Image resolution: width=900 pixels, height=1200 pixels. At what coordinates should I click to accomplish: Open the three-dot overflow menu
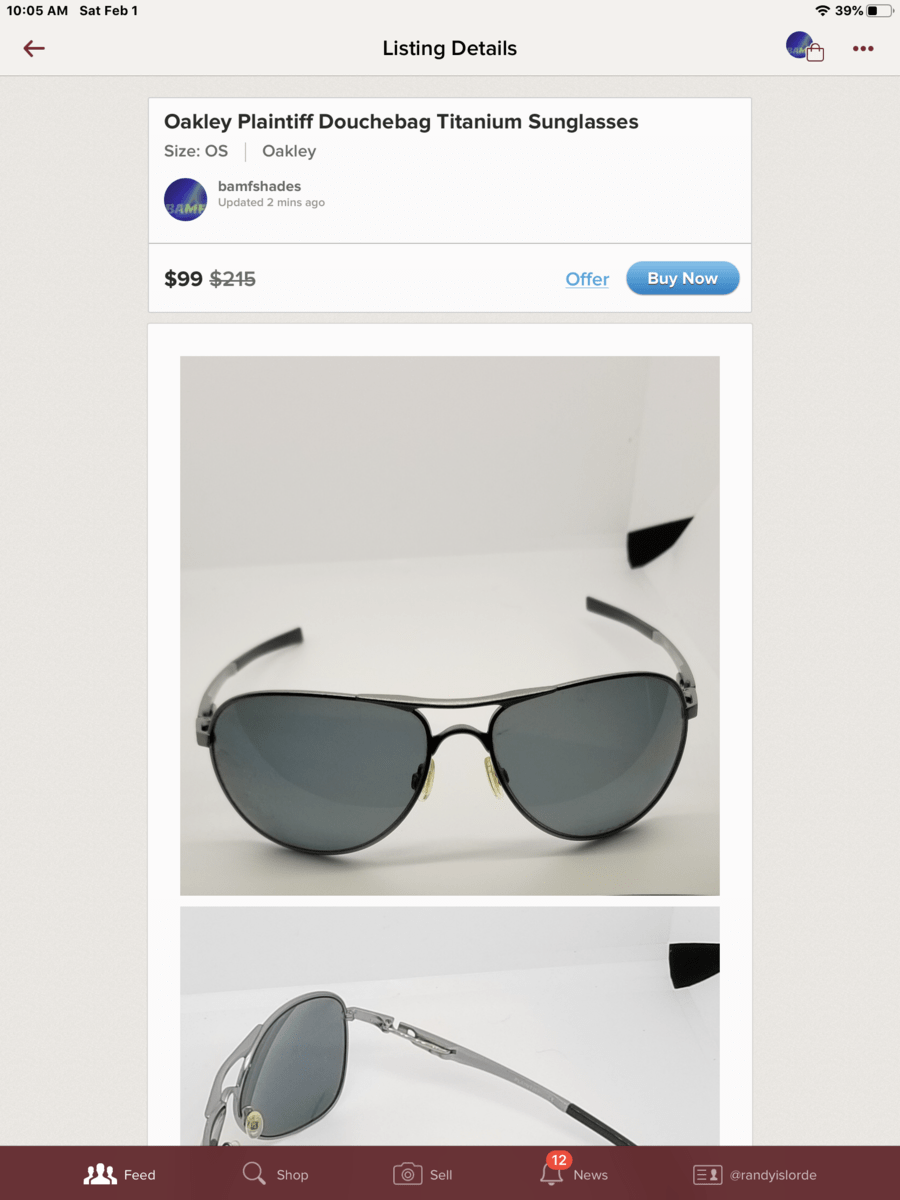pyautogui.click(x=863, y=48)
